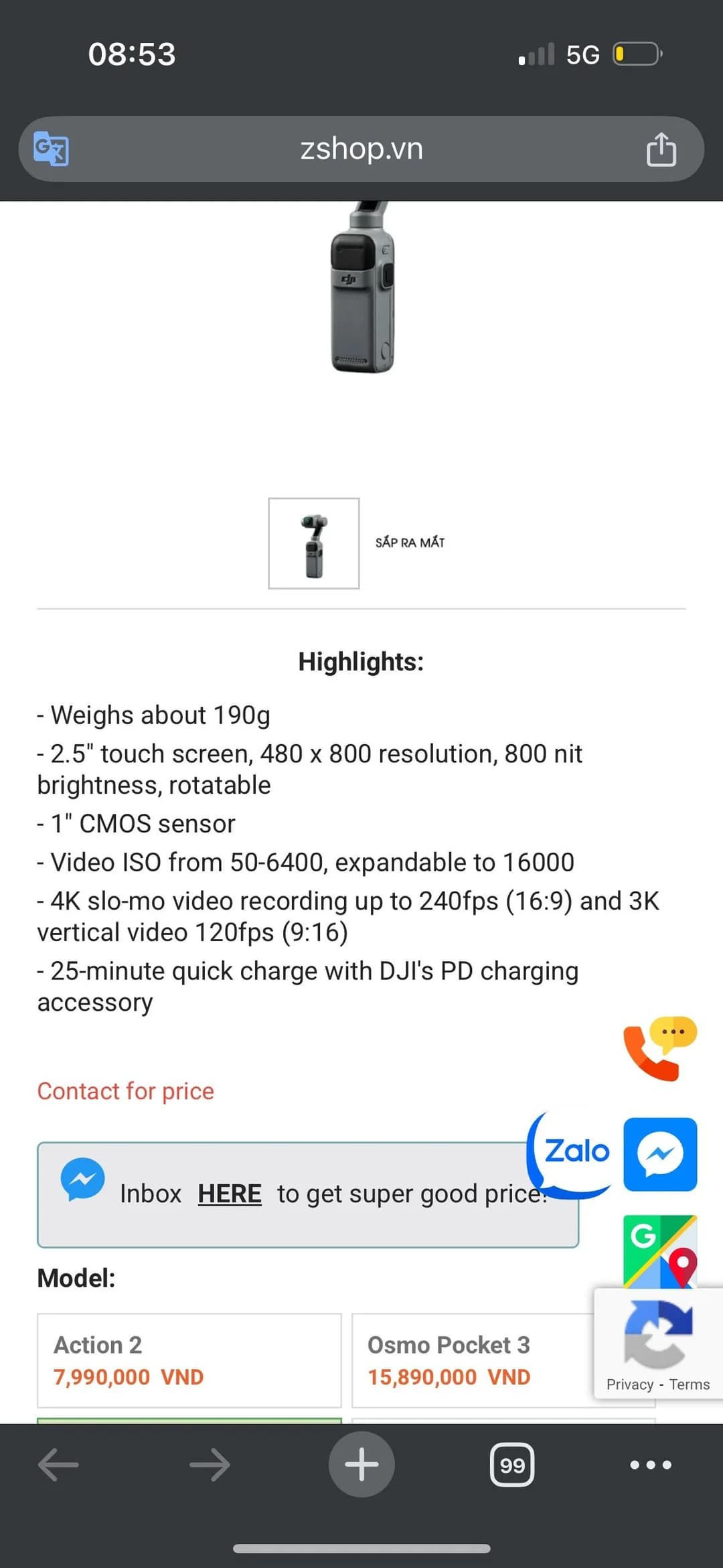
Task: Tap the HERE inbox link
Action: [x=230, y=1194]
